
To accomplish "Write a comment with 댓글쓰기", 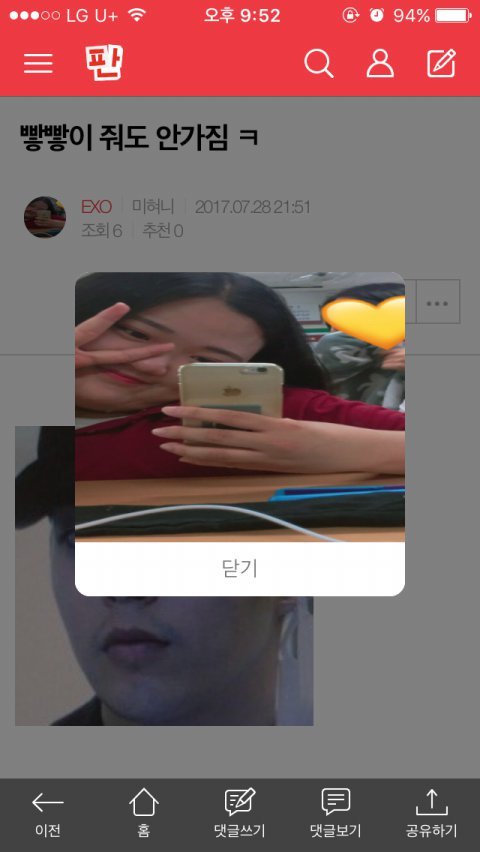I will 240,813.
